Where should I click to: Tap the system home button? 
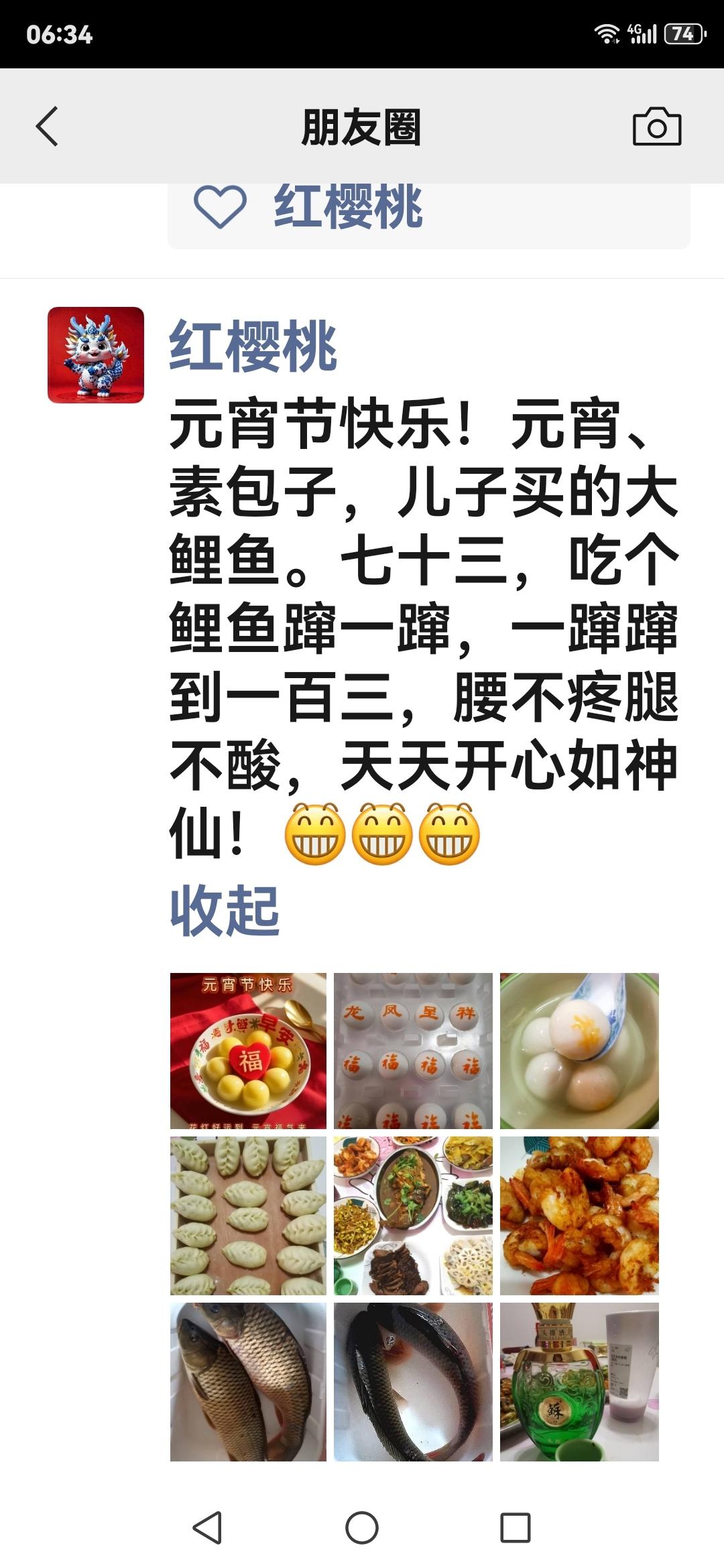point(362,1528)
